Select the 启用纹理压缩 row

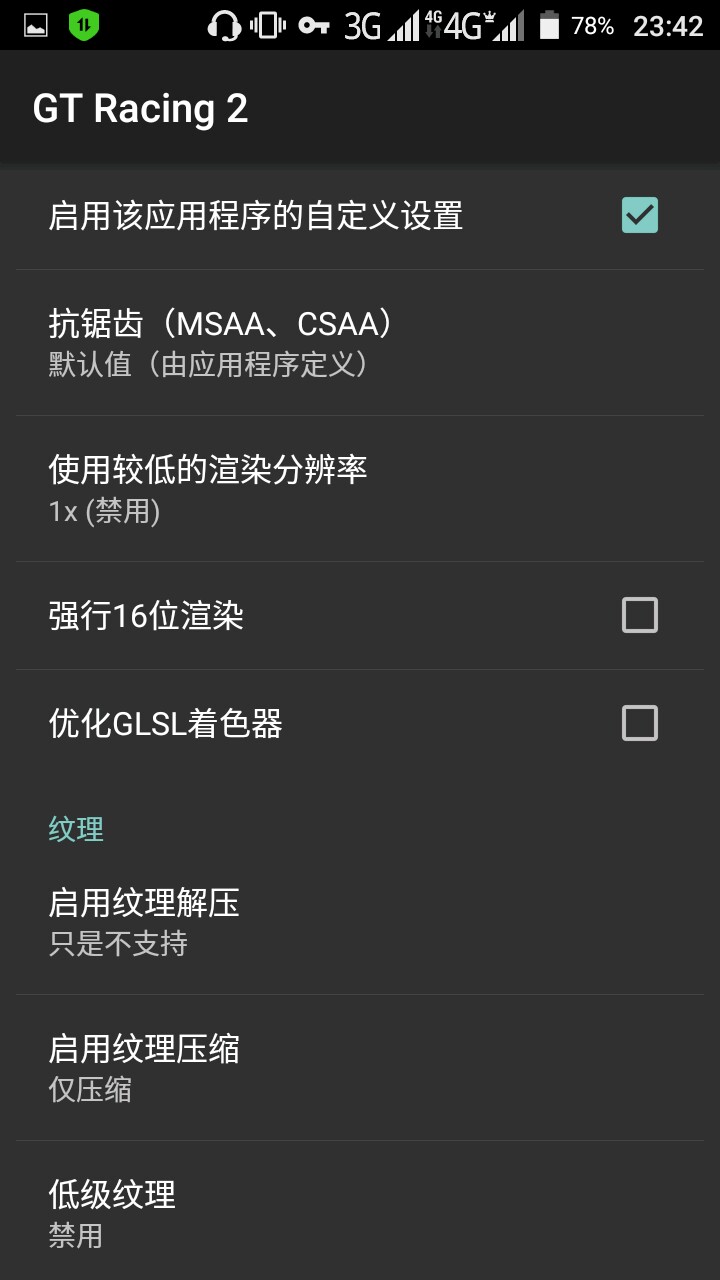[360, 1068]
